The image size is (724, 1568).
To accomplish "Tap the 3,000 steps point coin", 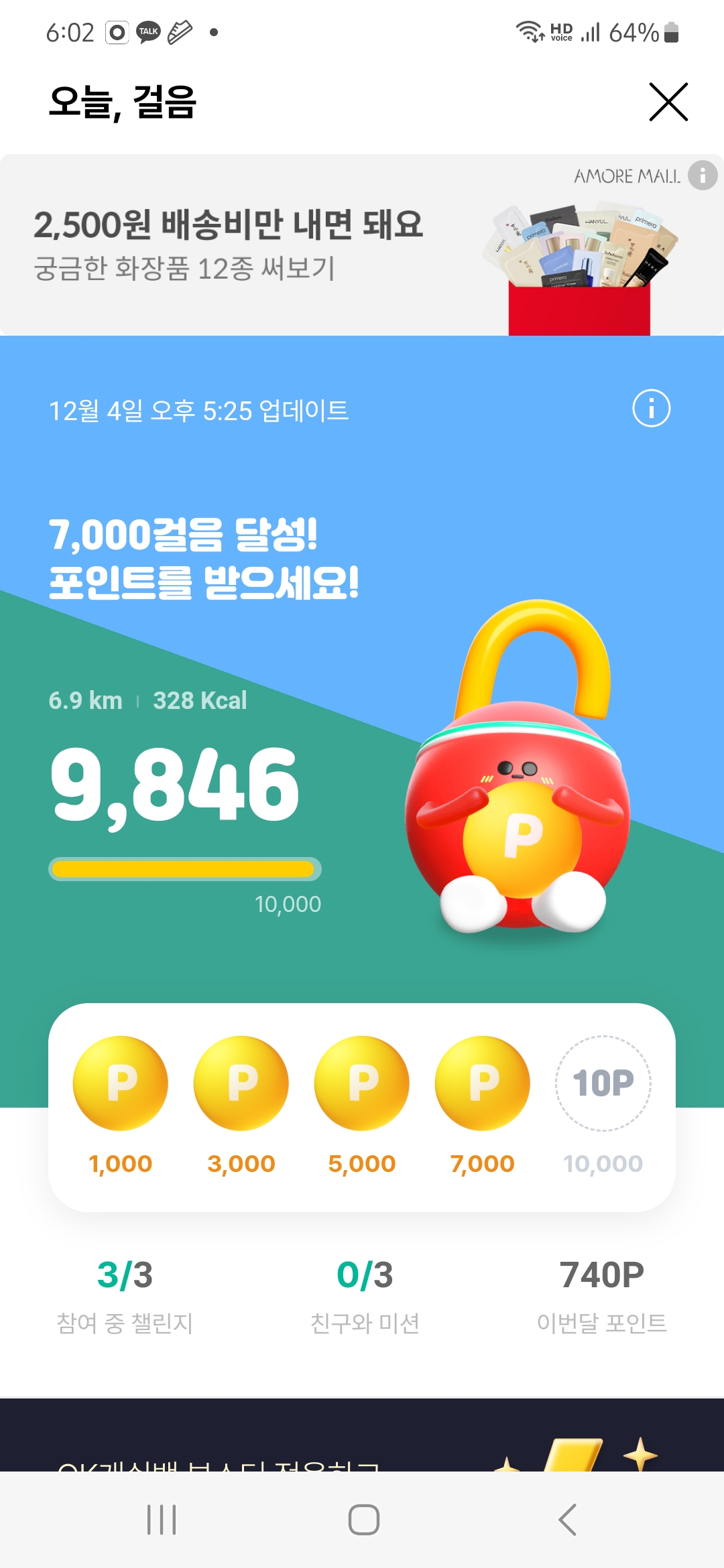I will [241, 1084].
